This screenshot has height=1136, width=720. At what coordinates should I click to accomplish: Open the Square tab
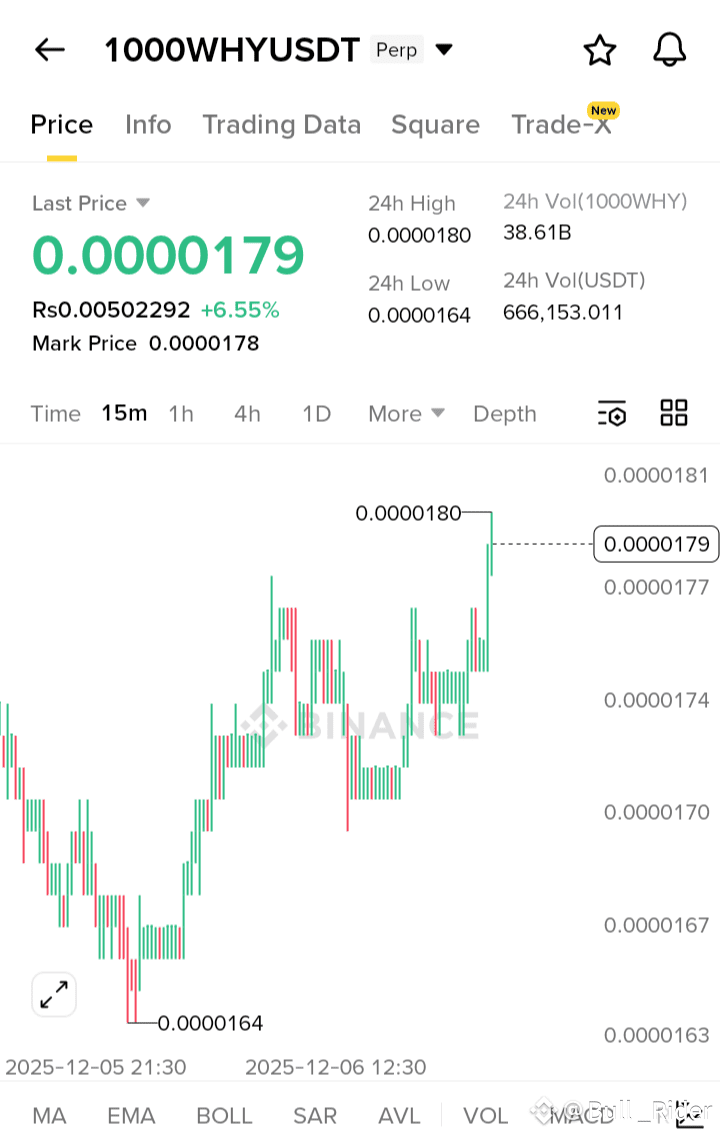point(435,124)
